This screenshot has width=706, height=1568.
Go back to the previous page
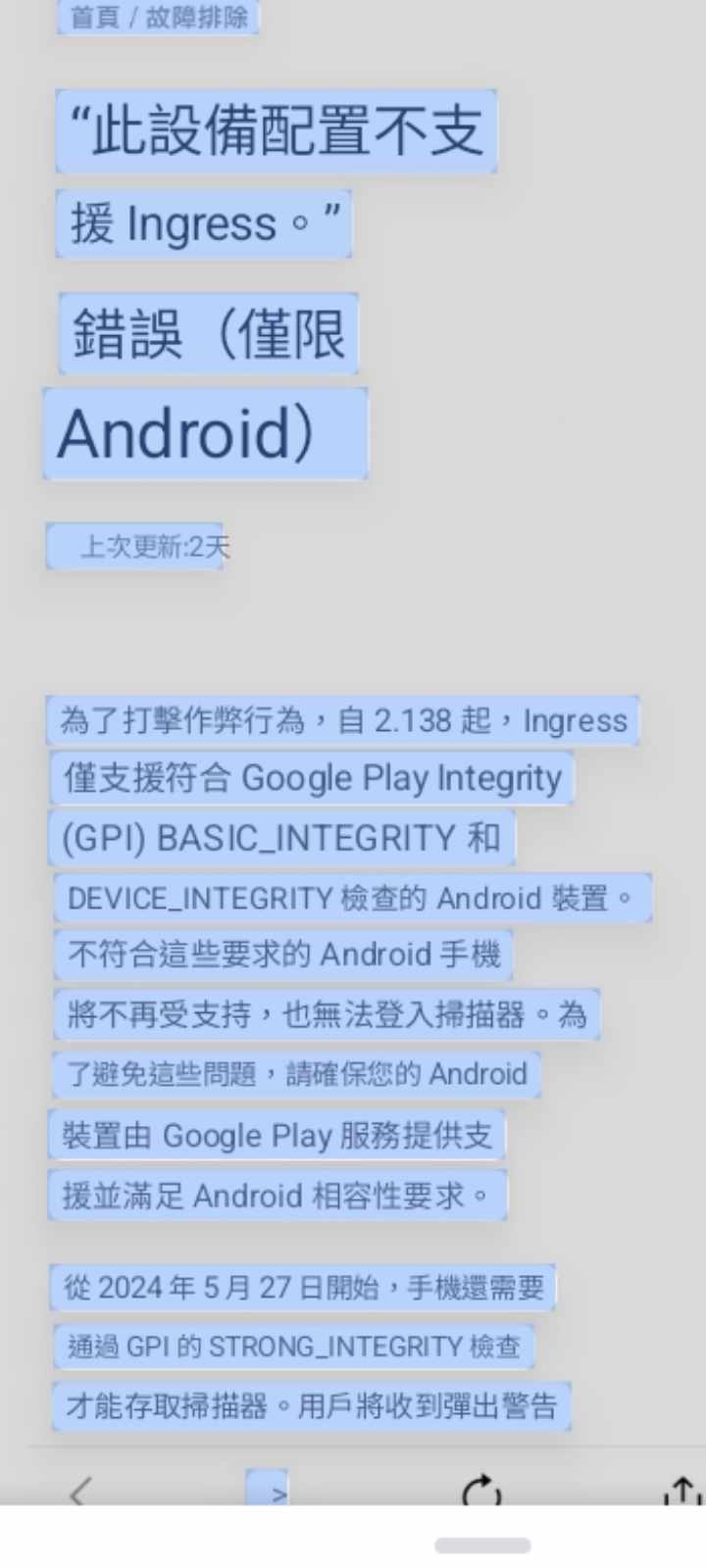[x=80, y=1492]
